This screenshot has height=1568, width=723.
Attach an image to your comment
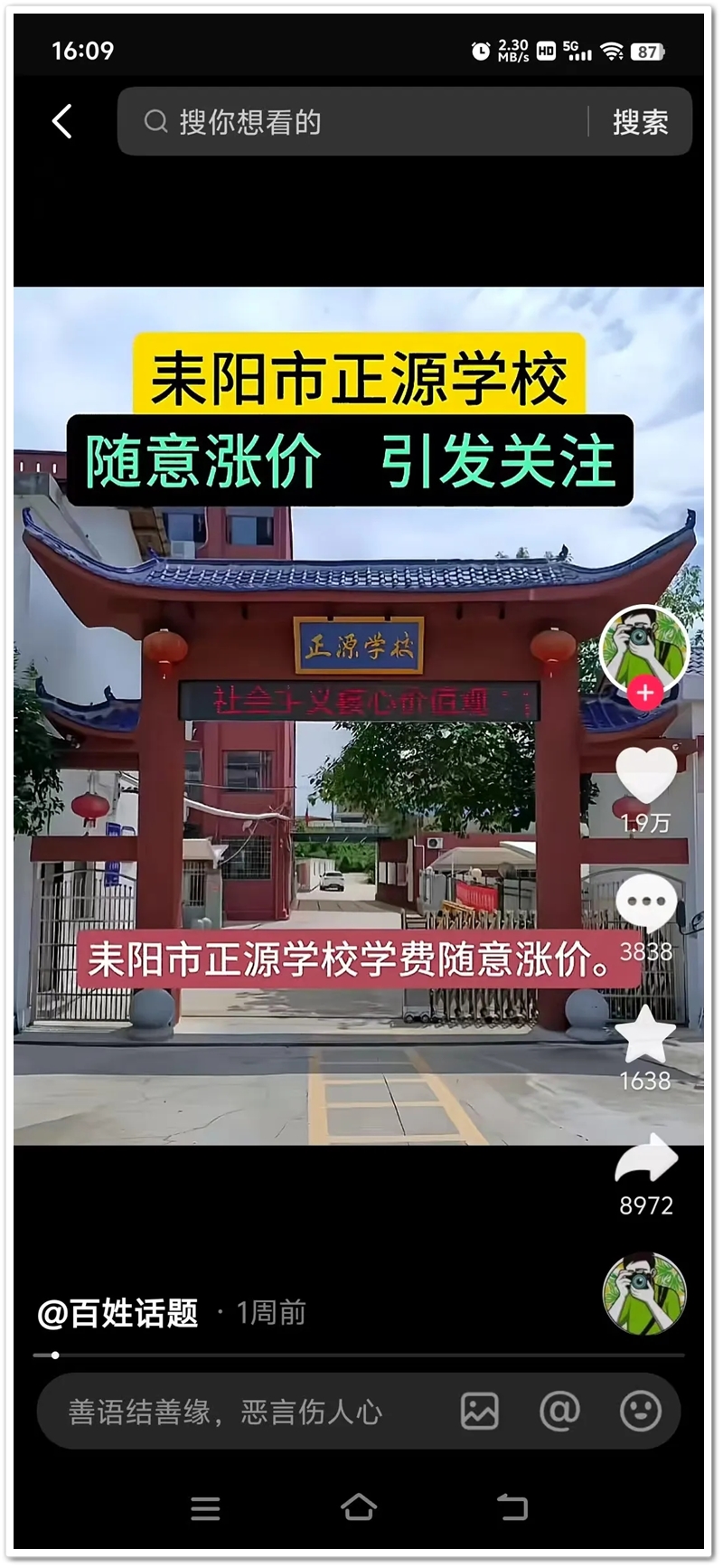pyautogui.click(x=479, y=1412)
